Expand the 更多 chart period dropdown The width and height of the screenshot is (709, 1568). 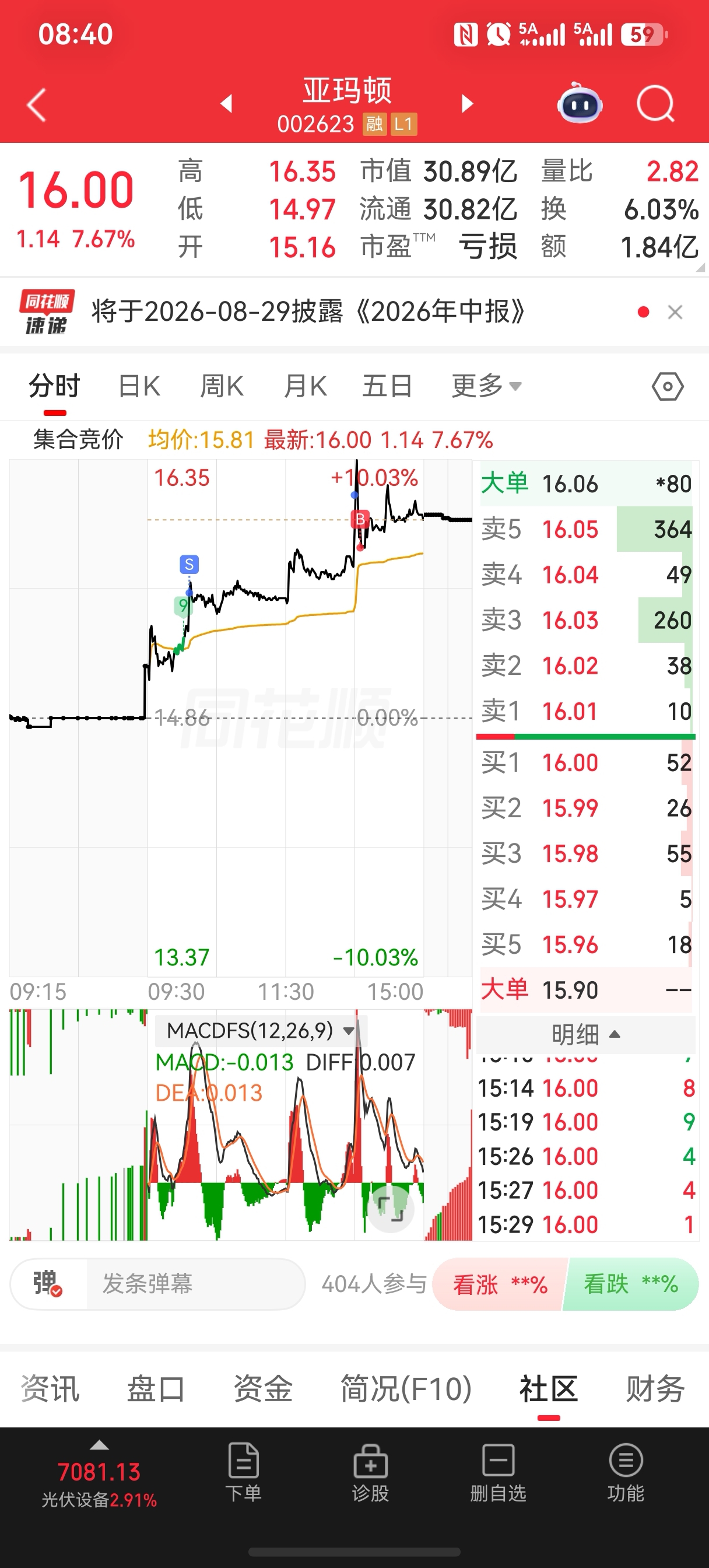pos(486,386)
